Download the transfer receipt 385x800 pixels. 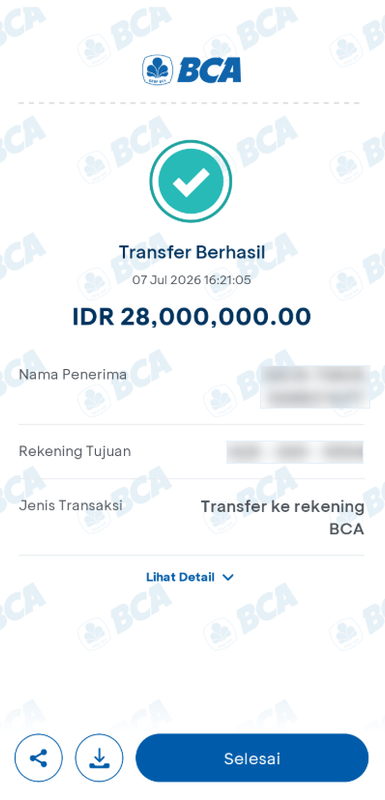[99, 758]
